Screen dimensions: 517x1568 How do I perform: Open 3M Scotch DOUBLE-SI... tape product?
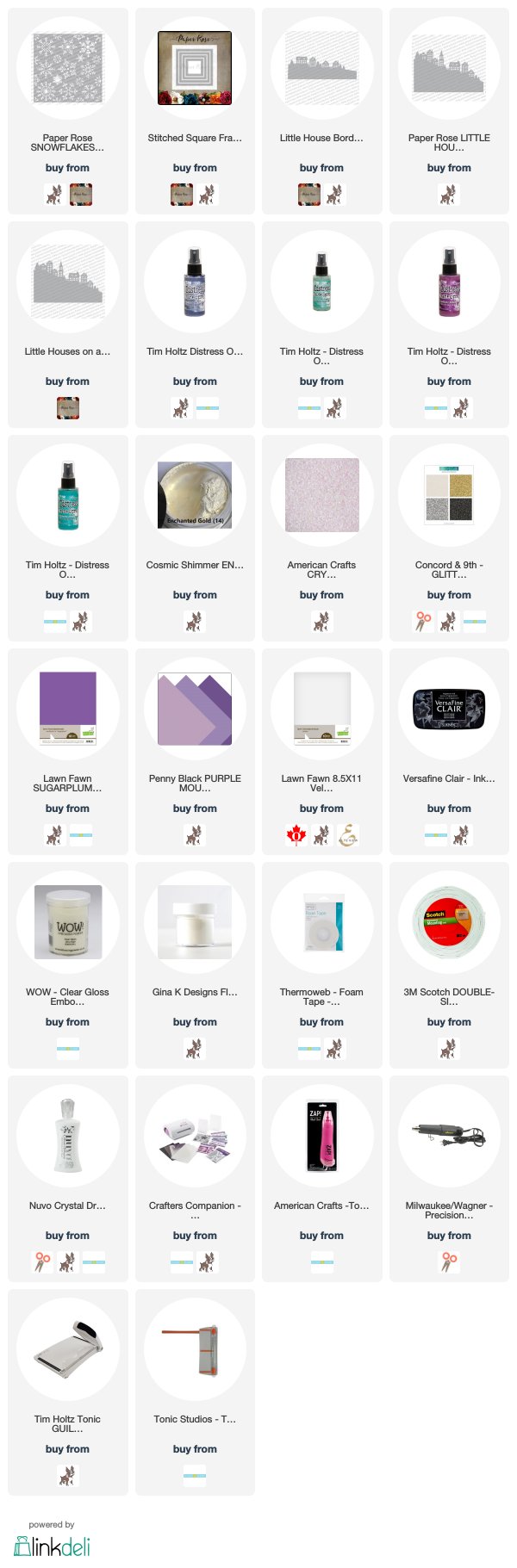click(x=449, y=922)
